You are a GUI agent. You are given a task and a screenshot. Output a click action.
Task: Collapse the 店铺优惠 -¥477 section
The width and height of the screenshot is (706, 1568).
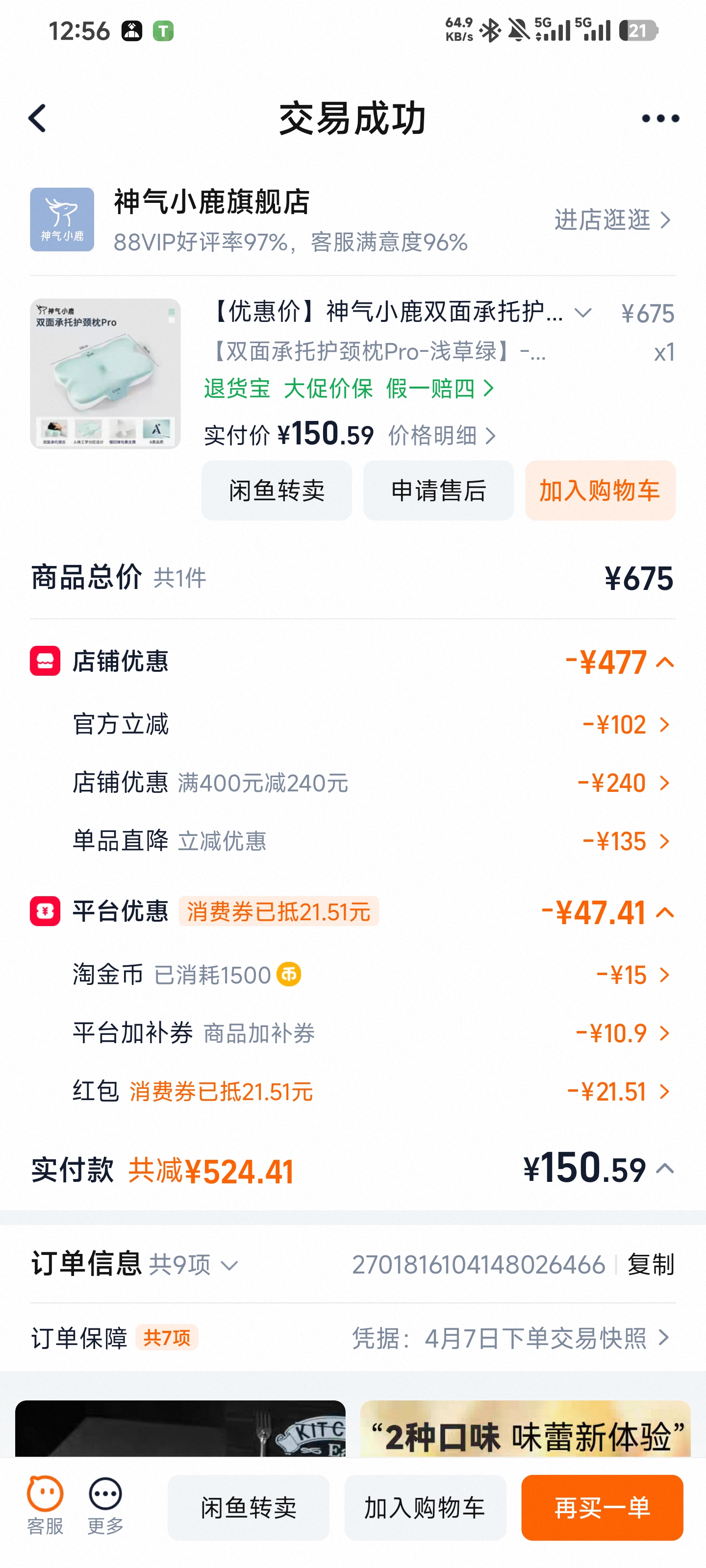[665, 662]
